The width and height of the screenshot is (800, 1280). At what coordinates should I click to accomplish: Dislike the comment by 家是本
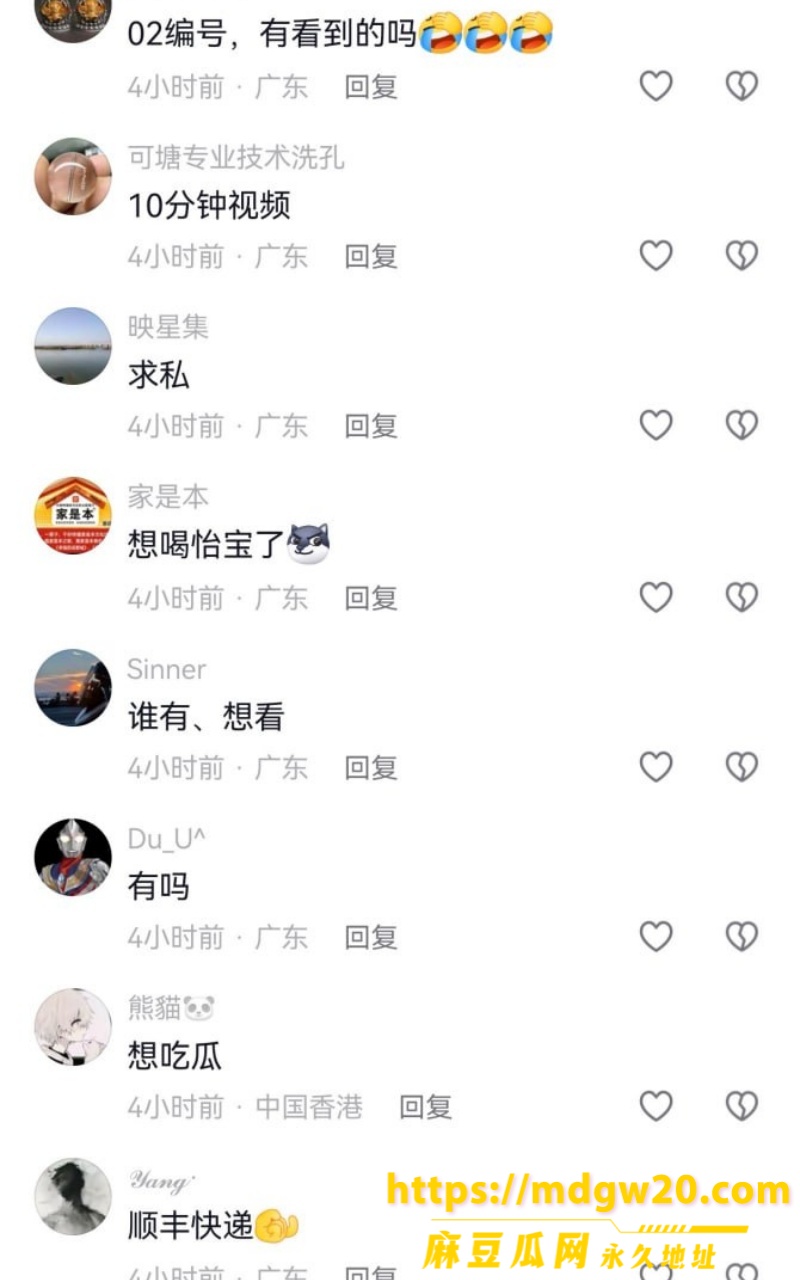tap(741, 597)
